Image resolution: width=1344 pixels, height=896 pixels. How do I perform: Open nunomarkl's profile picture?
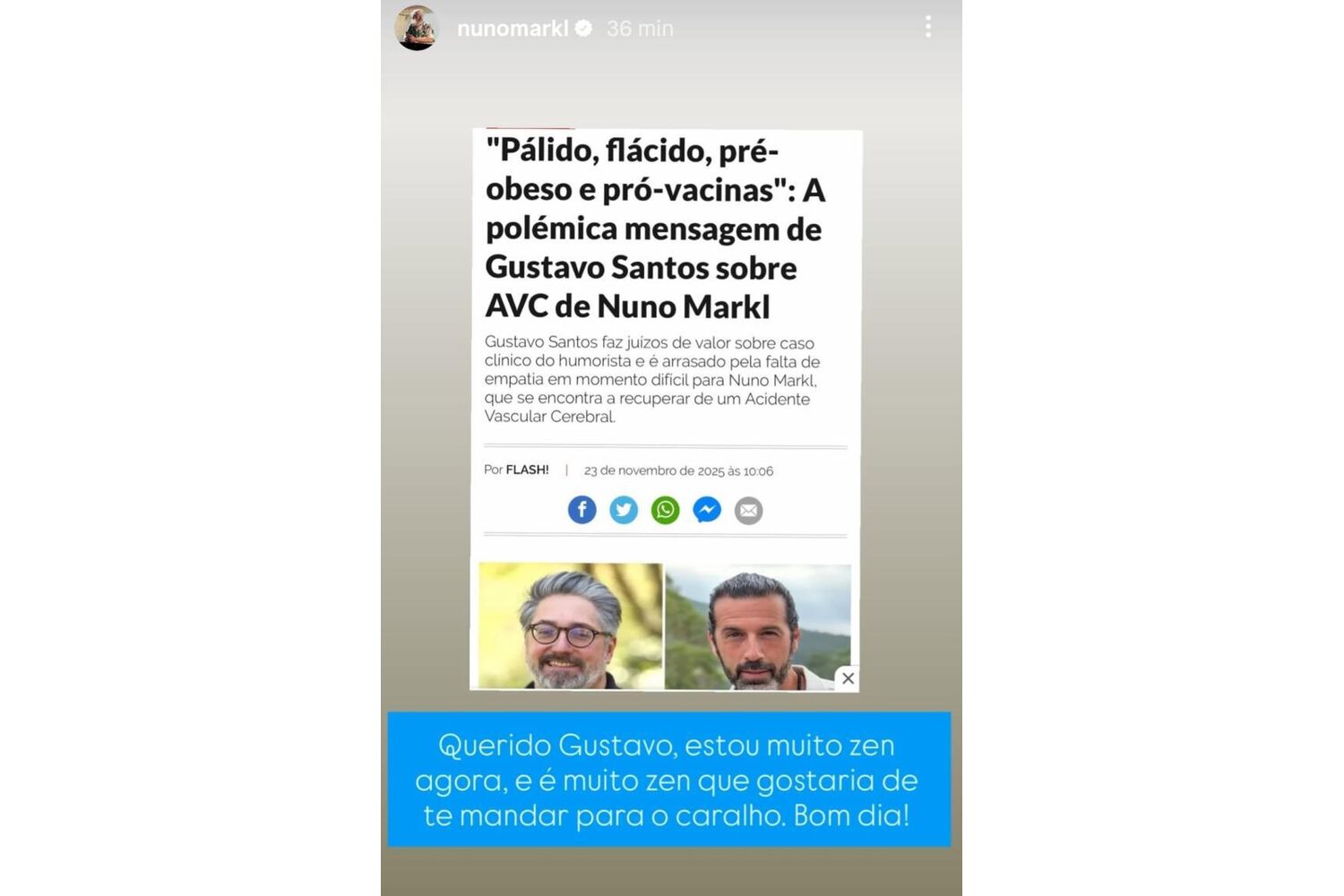(x=417, y=28)
